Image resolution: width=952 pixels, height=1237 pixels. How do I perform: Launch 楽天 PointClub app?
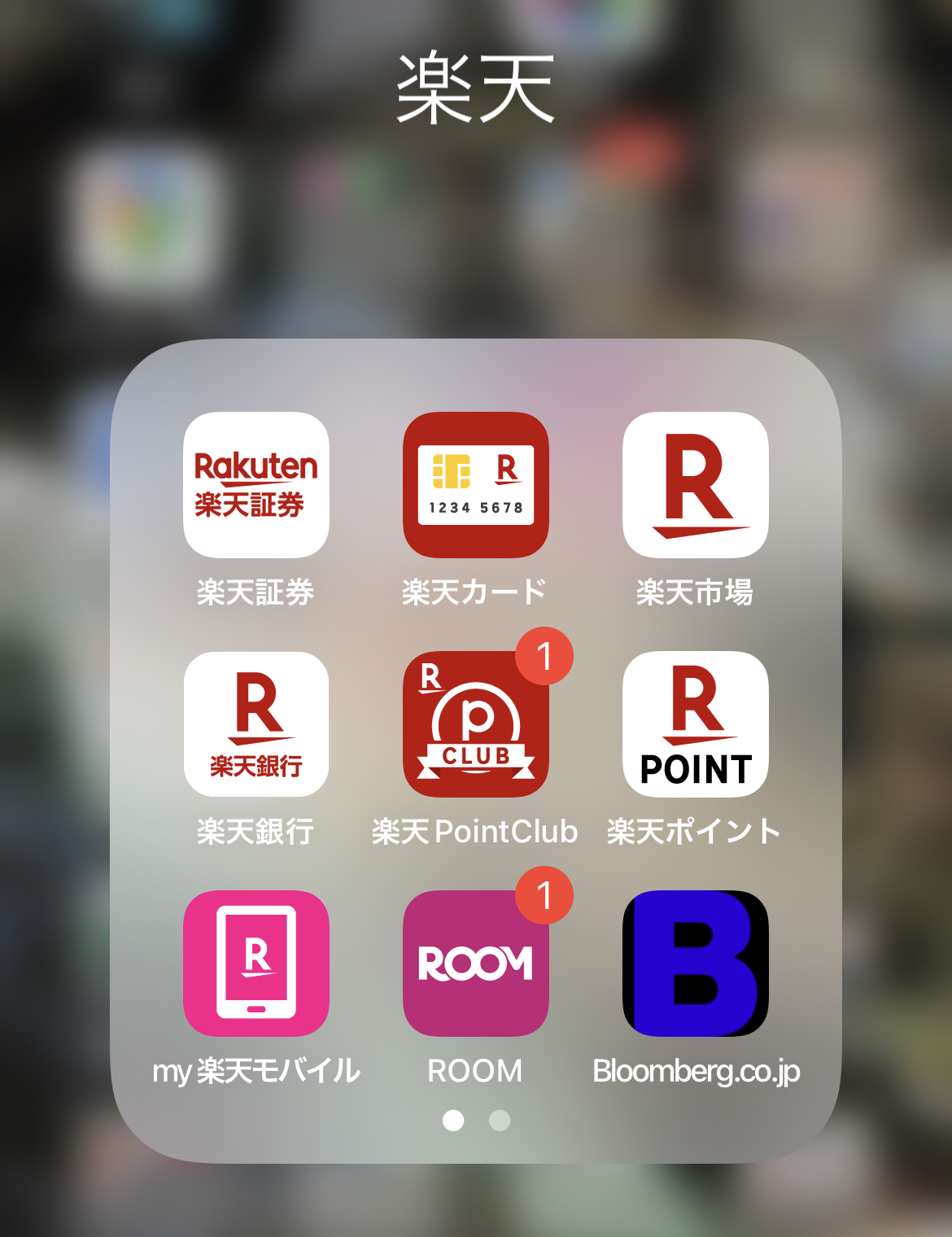pyautogui.click(x=476, y=724)
